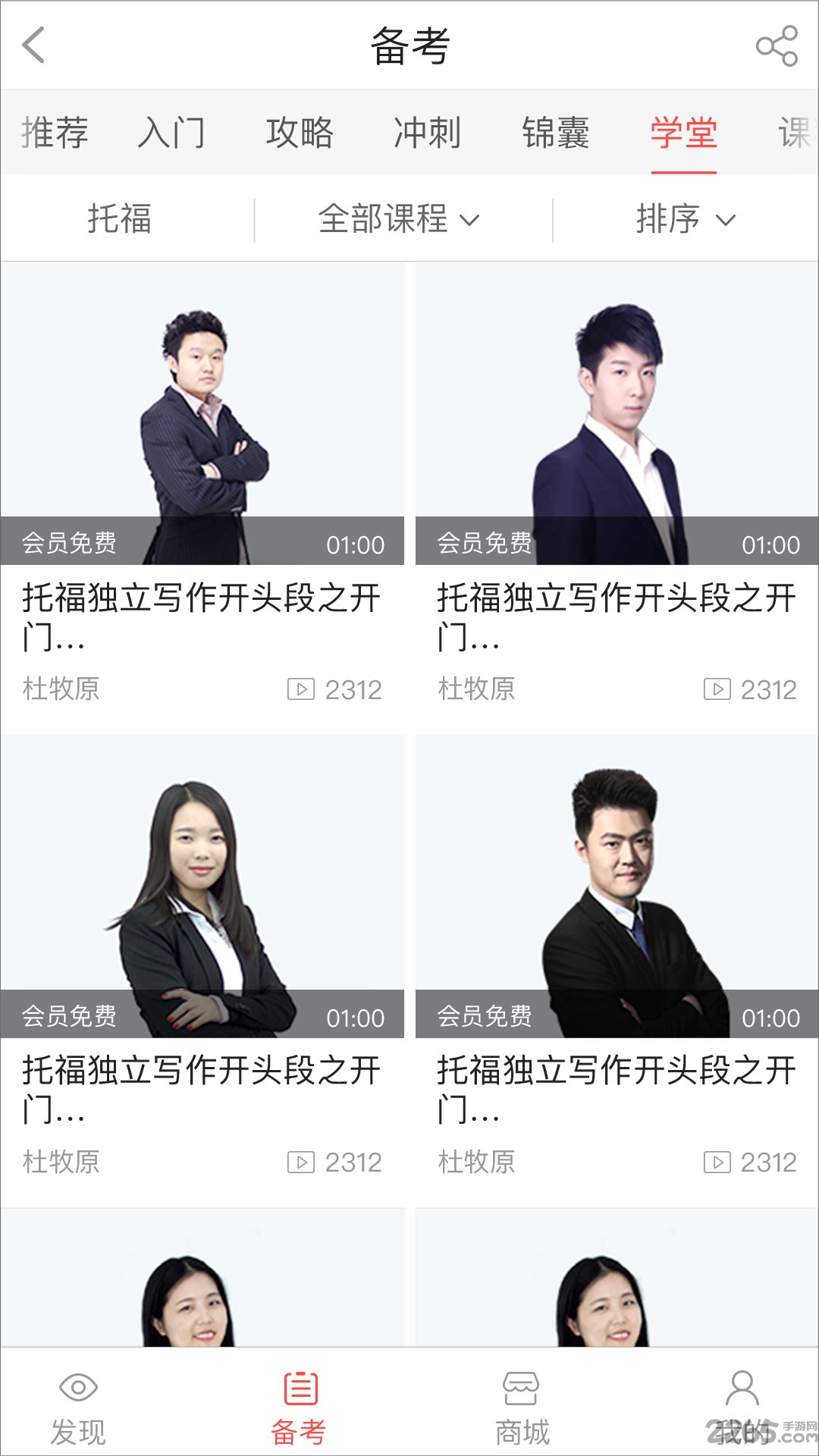Select the 冲刺 tab in top navigation
This screenshot has width=819, height=1456.
tap(428, 133)
